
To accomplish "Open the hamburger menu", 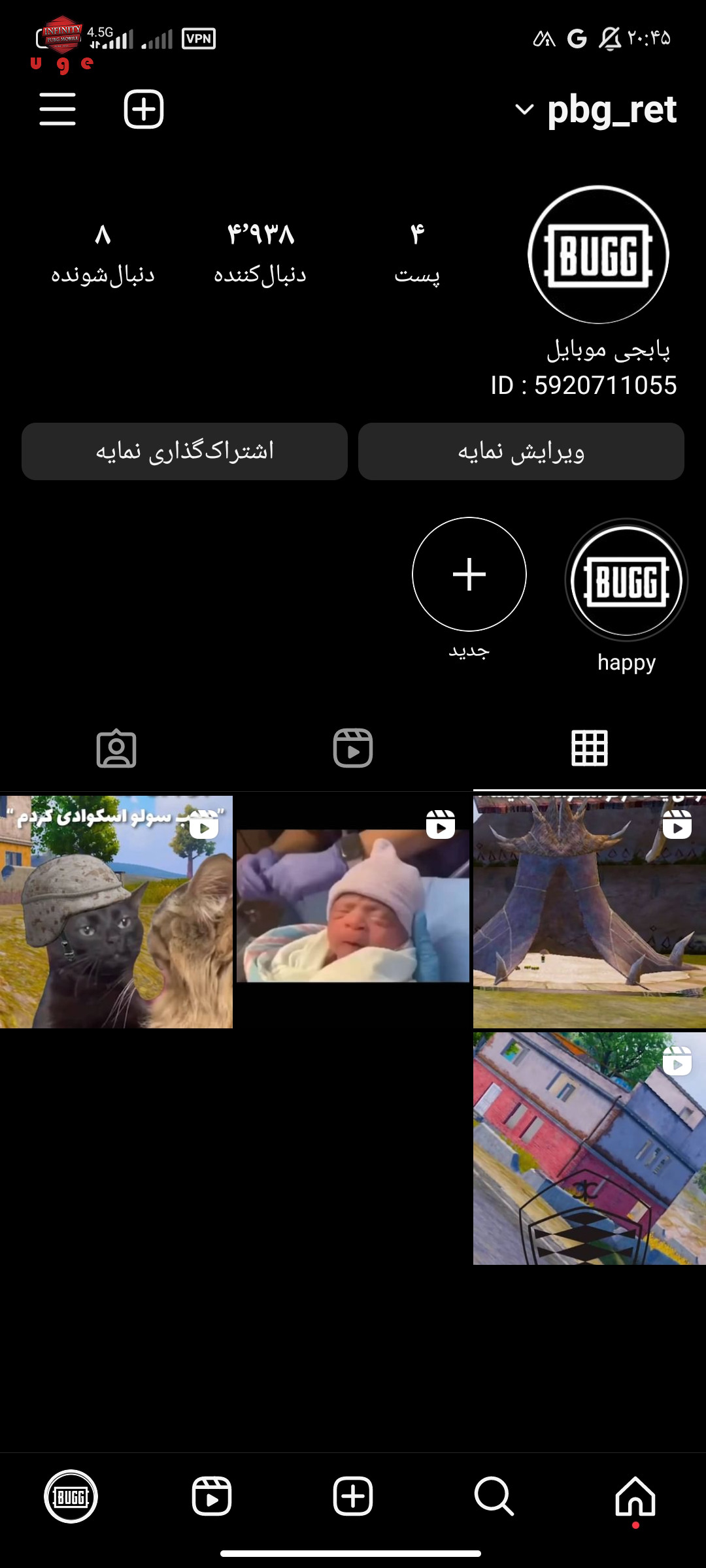I will [58, 109].
